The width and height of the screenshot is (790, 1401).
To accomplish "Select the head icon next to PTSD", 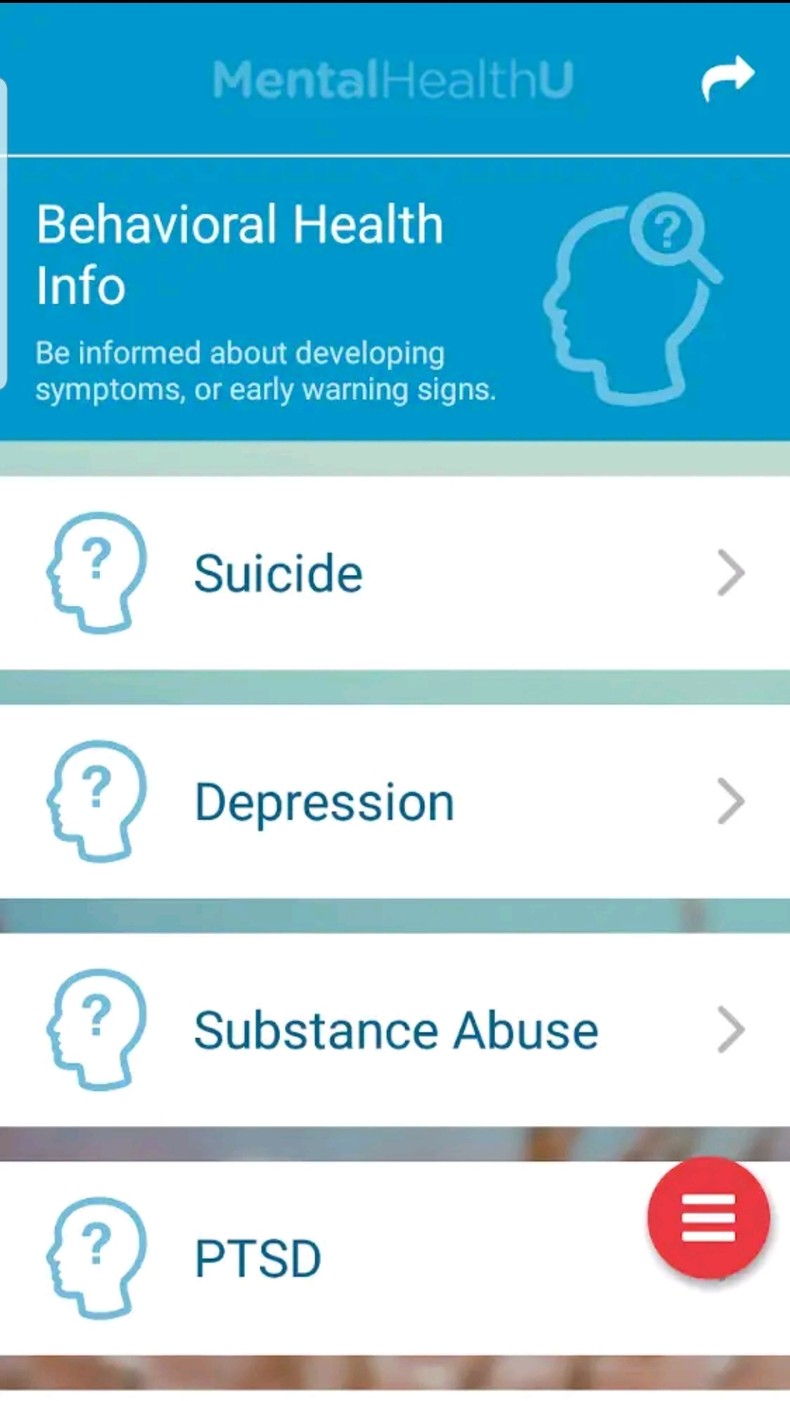I will (96, 1258).
